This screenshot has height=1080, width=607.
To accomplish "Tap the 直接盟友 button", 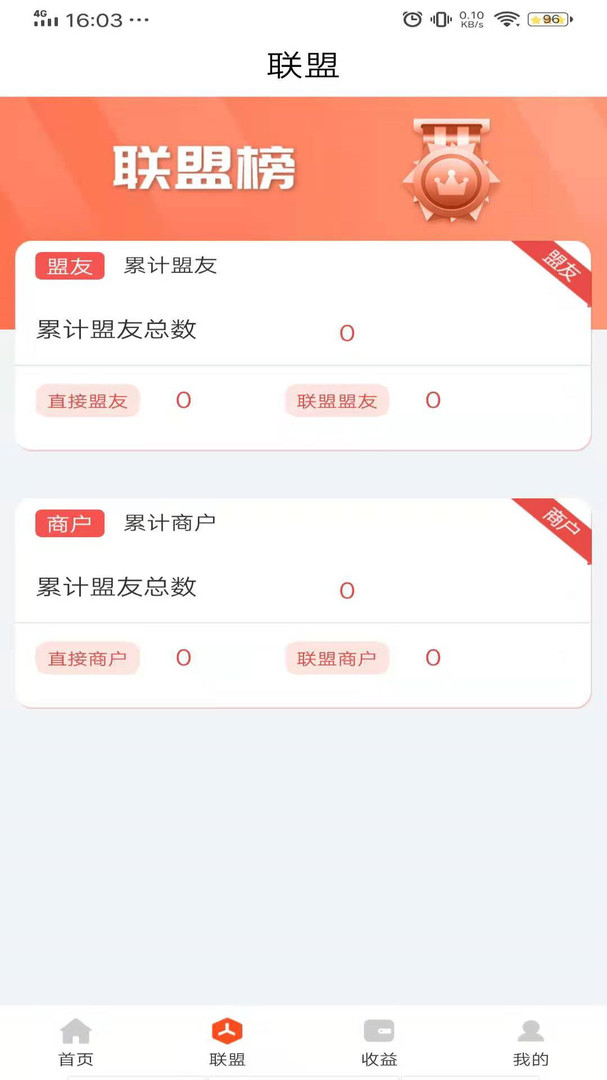I will (x=88, y=401).
